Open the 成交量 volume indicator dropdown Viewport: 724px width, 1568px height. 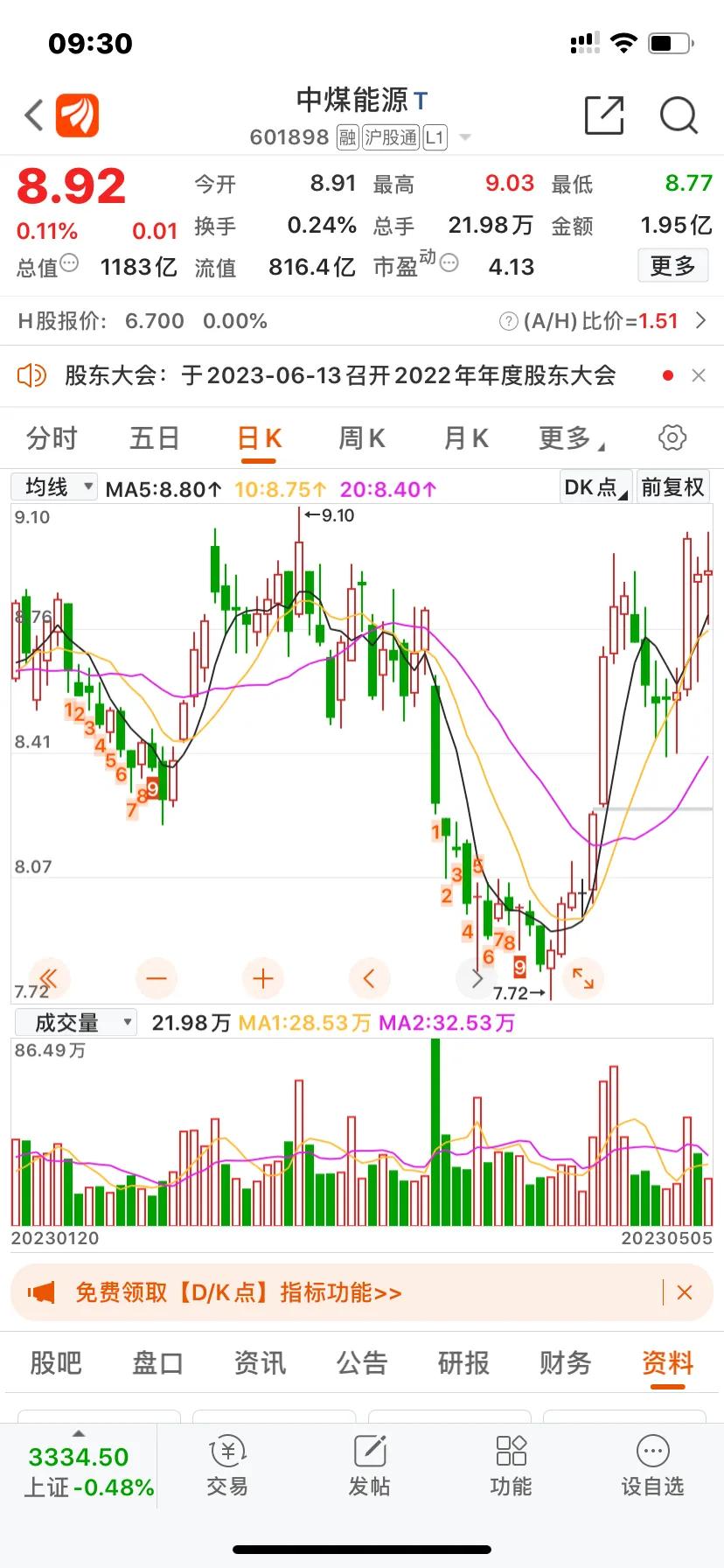pyautogui.click(x=74, y=1021)
